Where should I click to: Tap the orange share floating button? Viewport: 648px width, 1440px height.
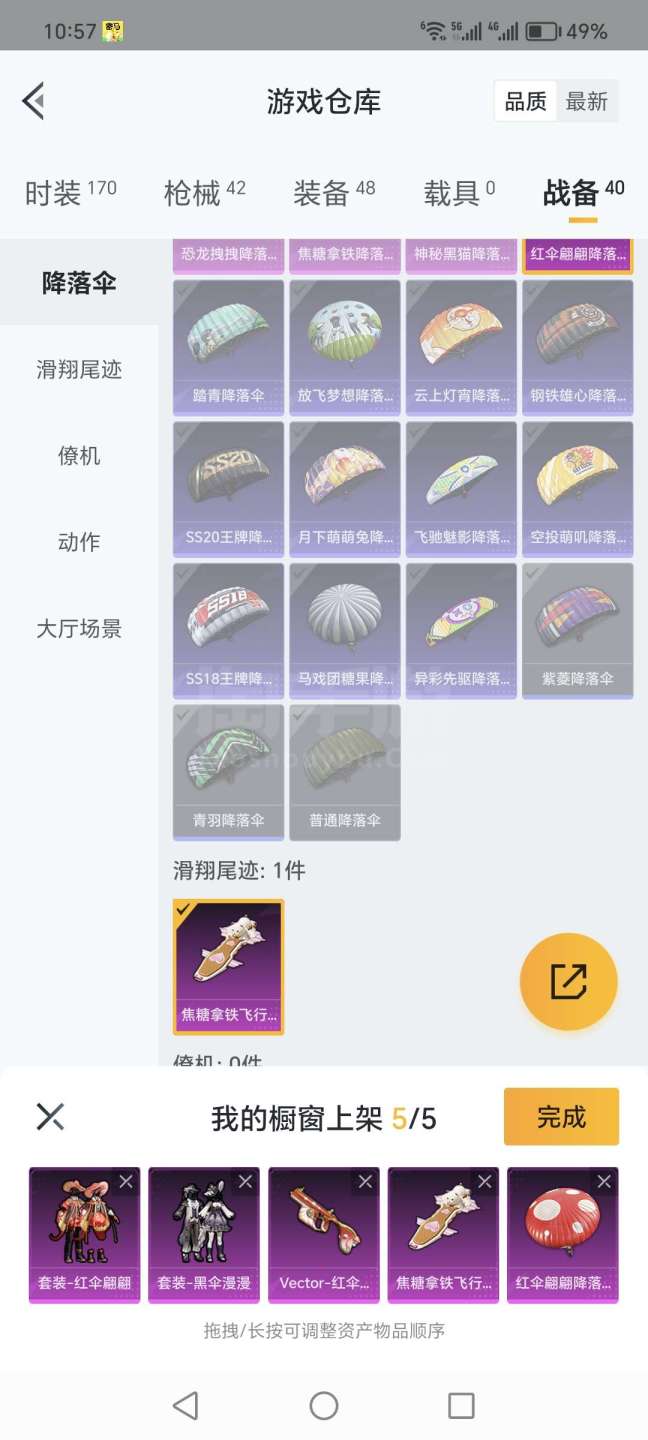[x=568, y=982]
